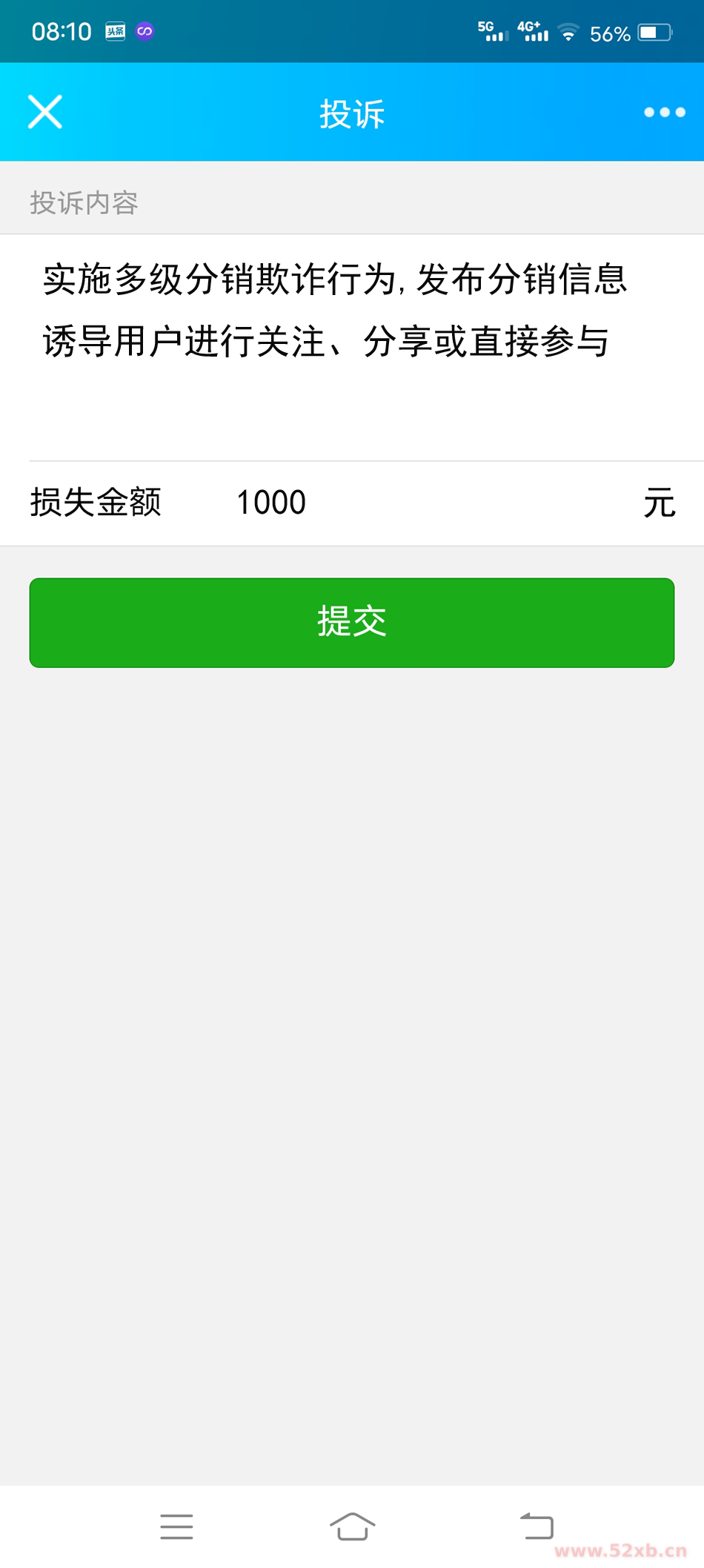Open the recent apps menu button
The image size is (704, 1568).
[x=176, y=1526]
